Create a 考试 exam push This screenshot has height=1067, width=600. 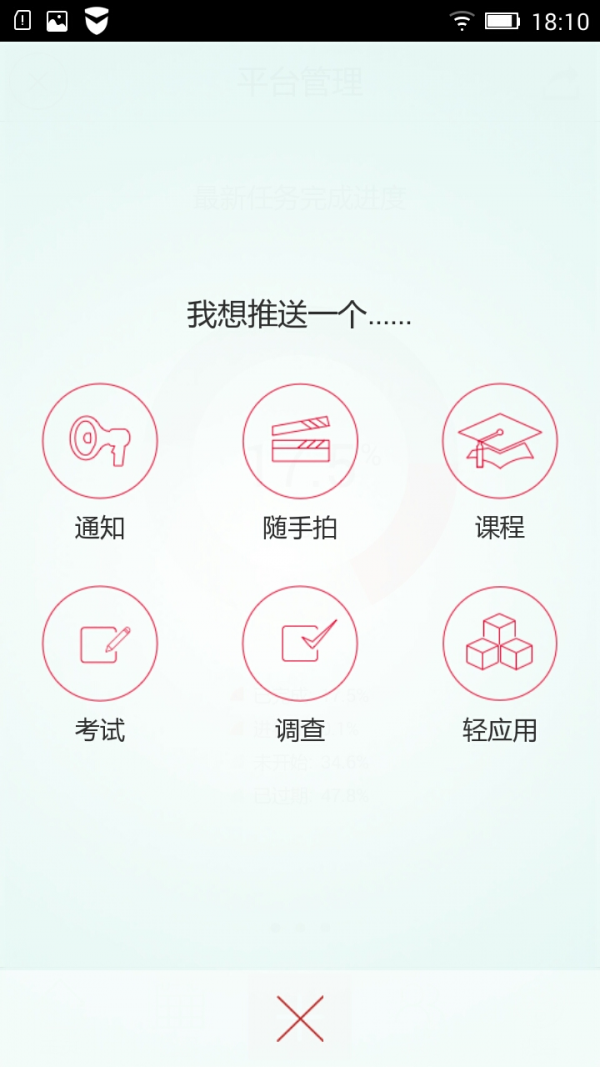tap(100, 643)
